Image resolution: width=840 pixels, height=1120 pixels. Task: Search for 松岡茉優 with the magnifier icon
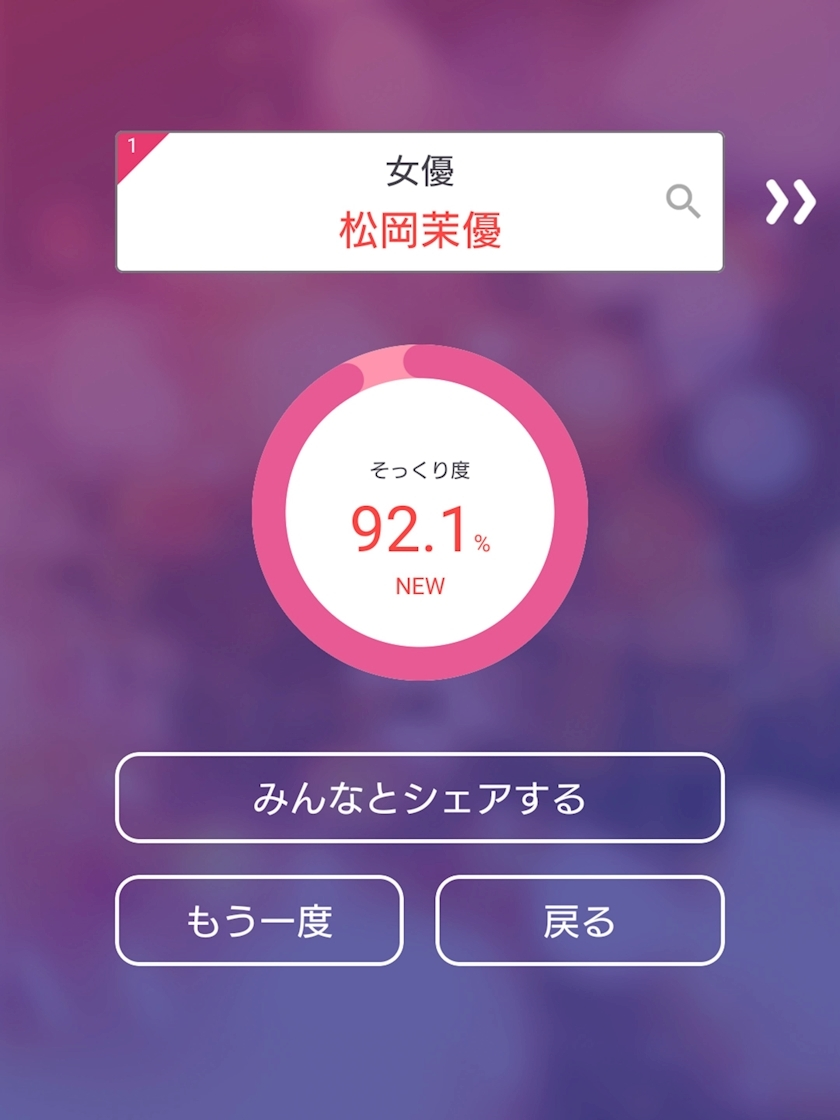coord(683,202)
